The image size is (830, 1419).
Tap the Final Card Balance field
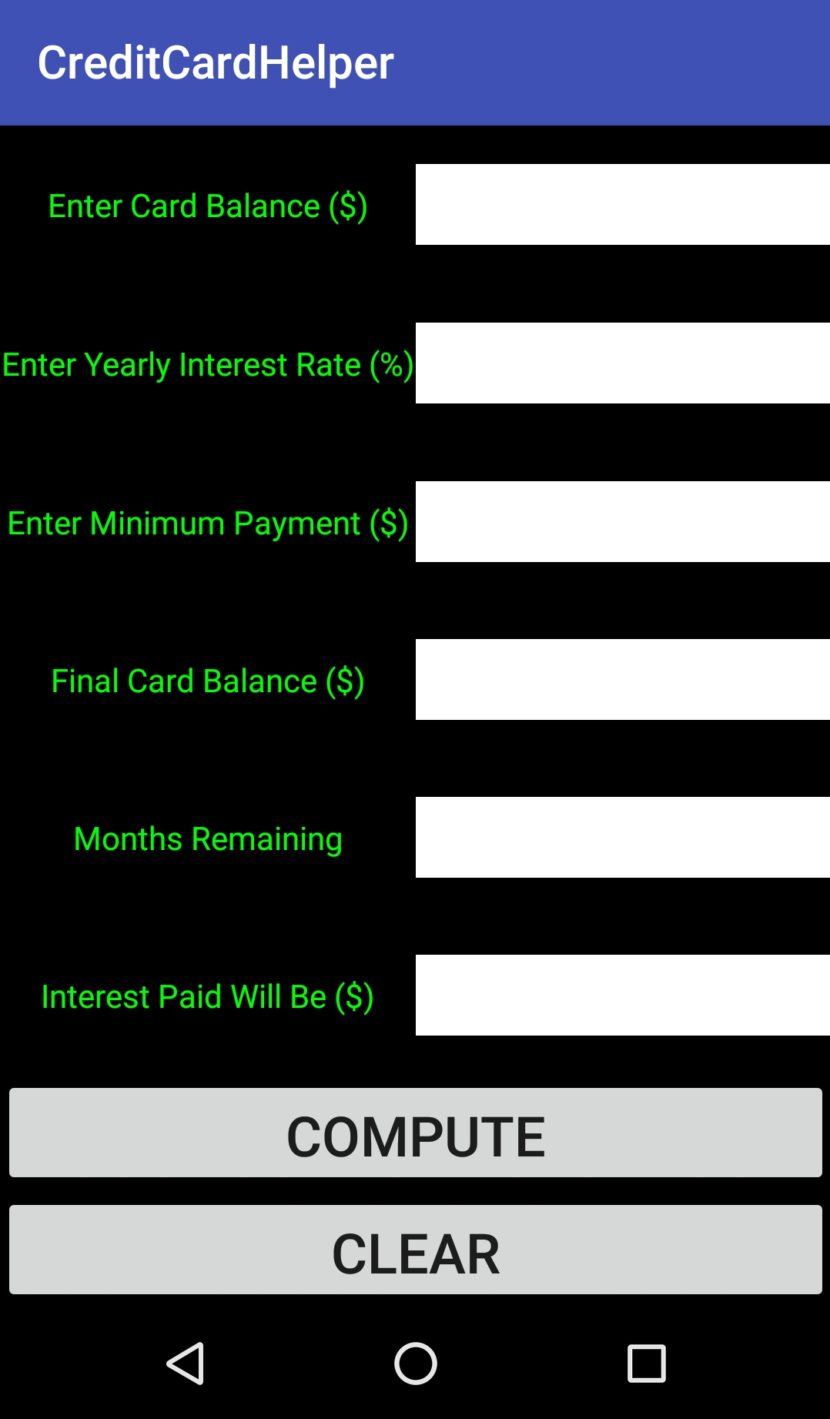coord(622,679)
